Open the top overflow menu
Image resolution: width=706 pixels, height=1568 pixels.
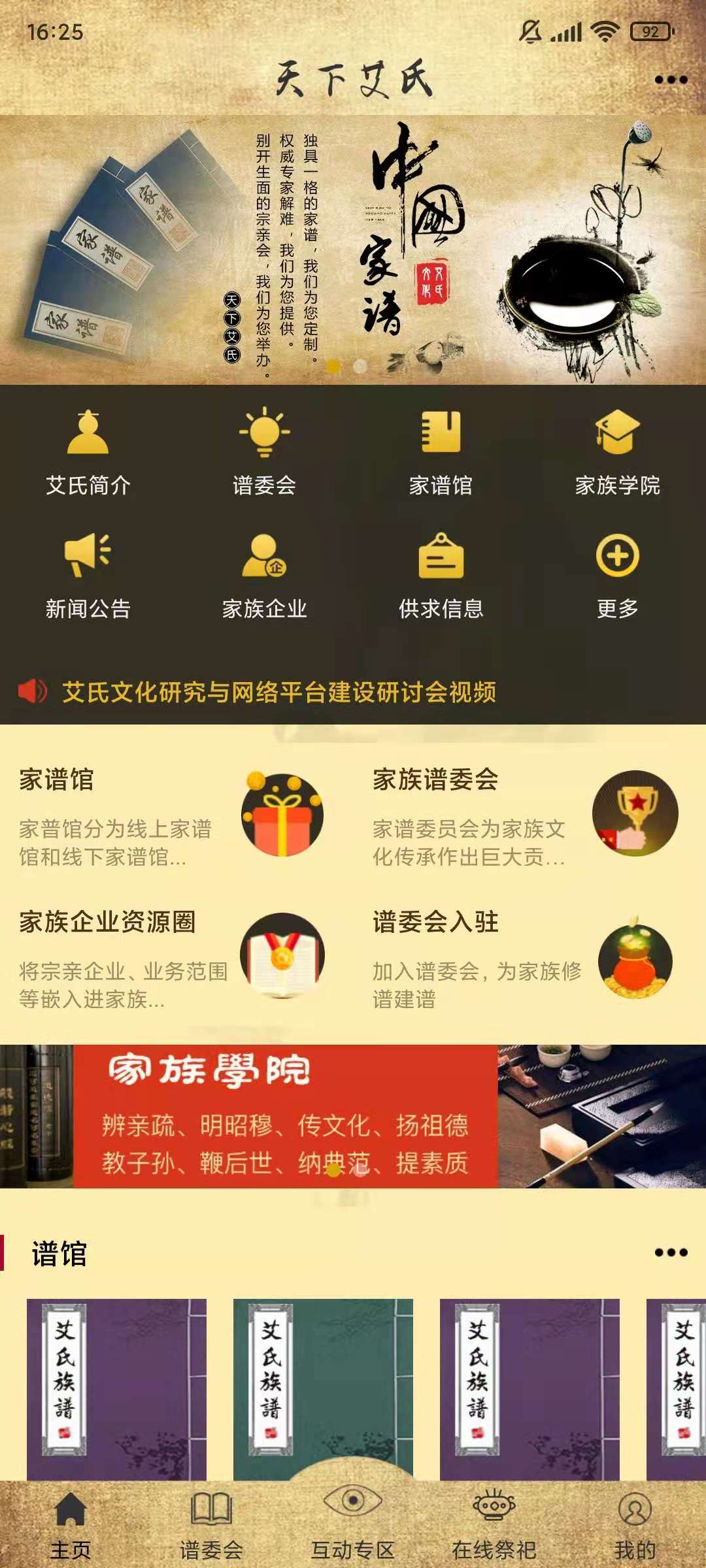[x=671, y=80]
